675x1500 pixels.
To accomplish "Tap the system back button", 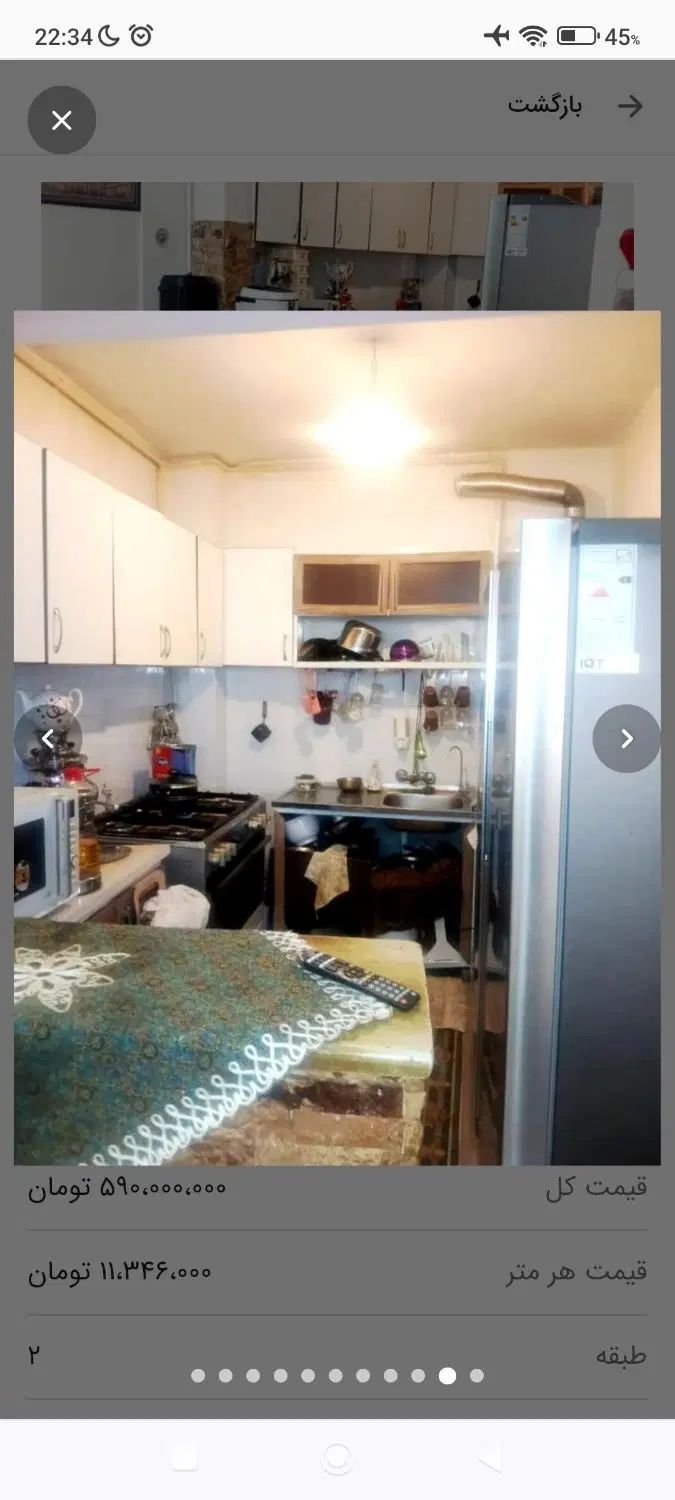I will coord(490,1459).
